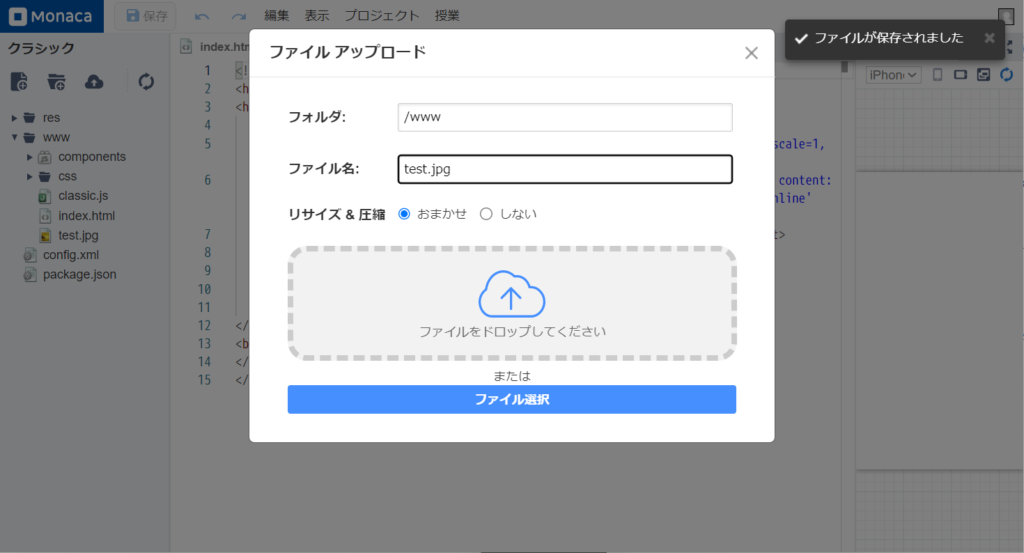Tap the file drop zone
1024x553 pixels.
click(x=511, y=303)
